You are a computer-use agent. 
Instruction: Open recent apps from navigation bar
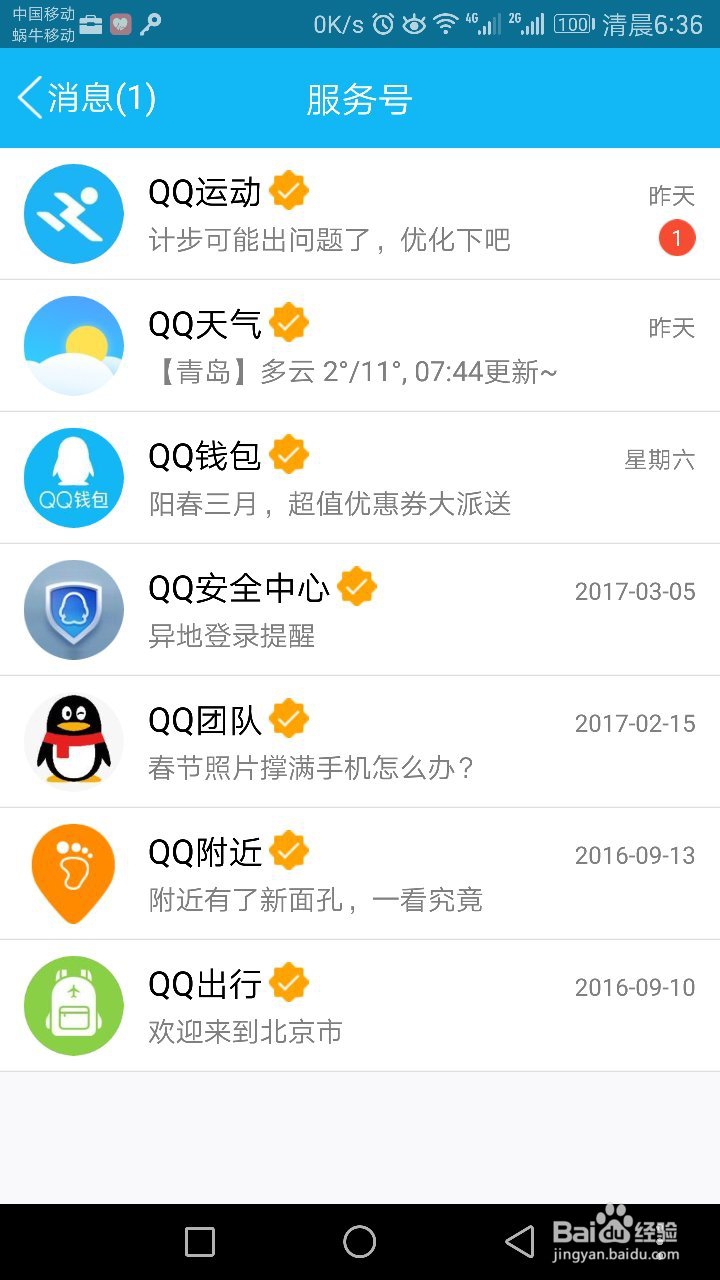pos(200,1242)
